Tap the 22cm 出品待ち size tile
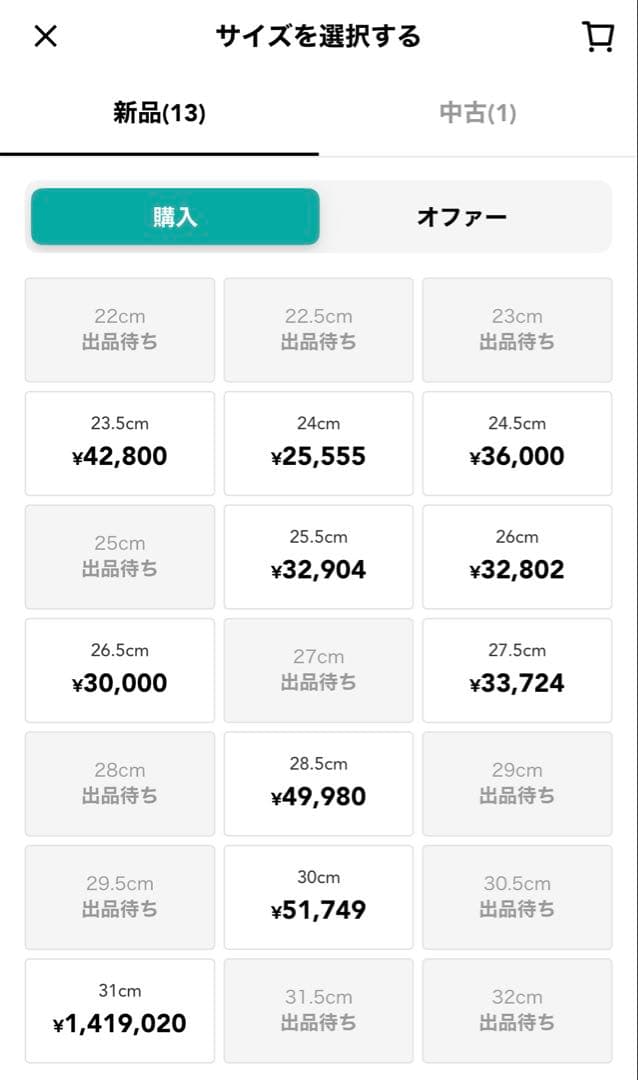The width and height of the screenshot is (638, 1080). (x=120, y=330)
